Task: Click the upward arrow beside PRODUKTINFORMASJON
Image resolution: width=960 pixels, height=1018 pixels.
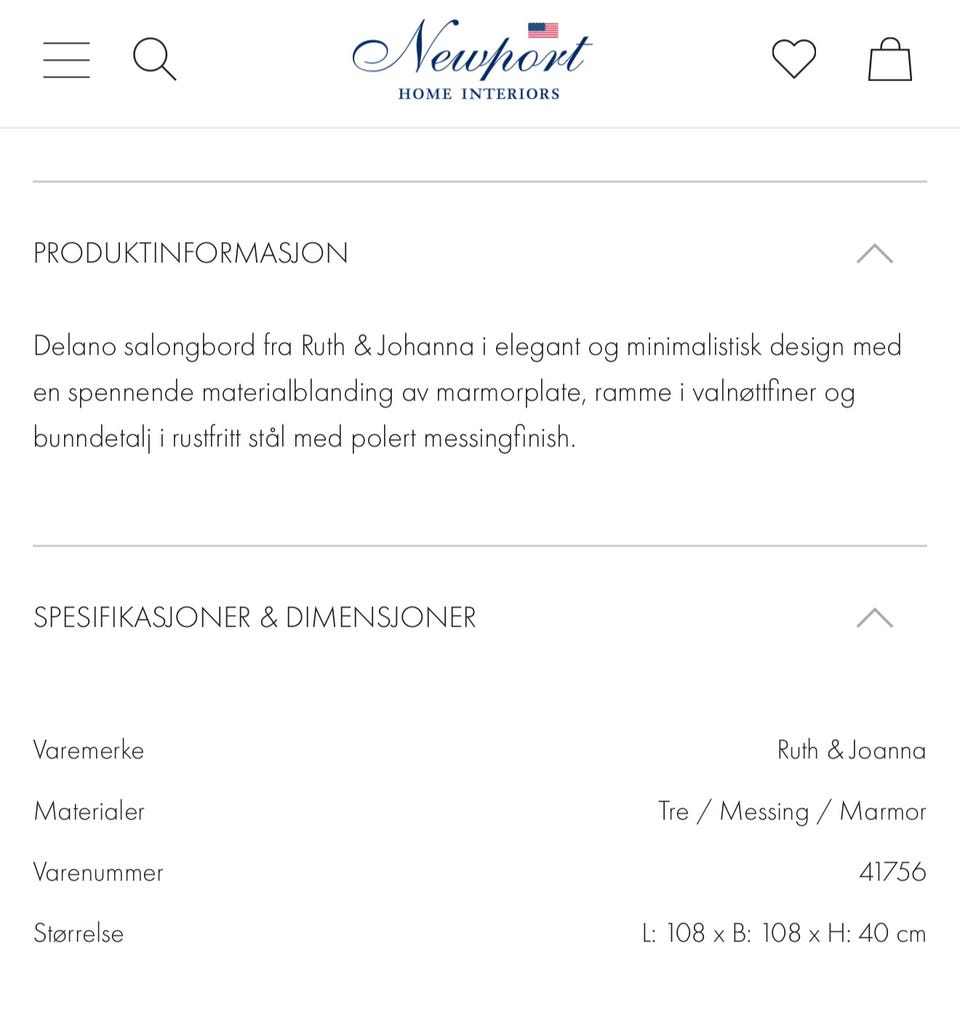Action: click(x=875, y=254)
